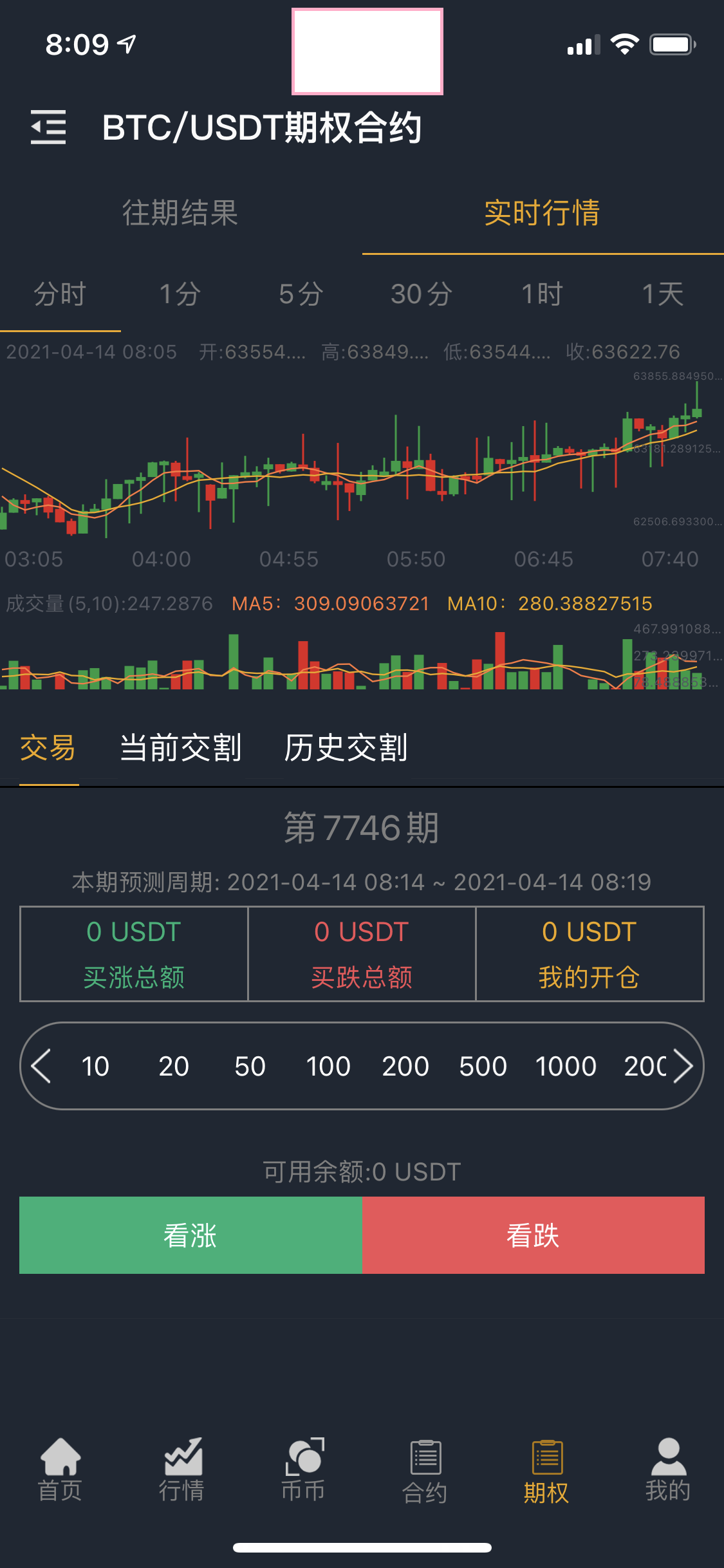Open the 我的 profile tab

(668, 1470)
